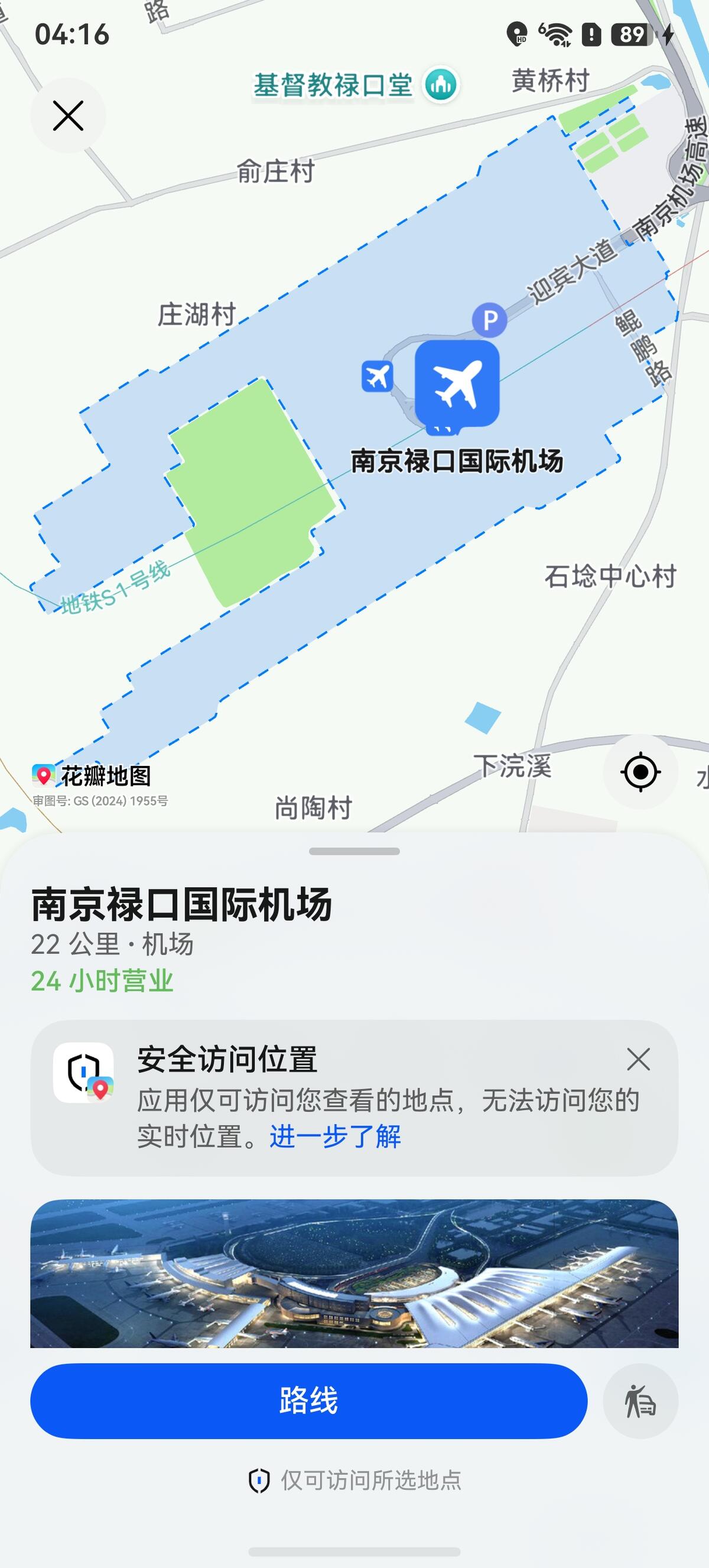Select the 基督教禄口堂 map marker
Screen dimensions: 709x1568
(x=441, y=85)
